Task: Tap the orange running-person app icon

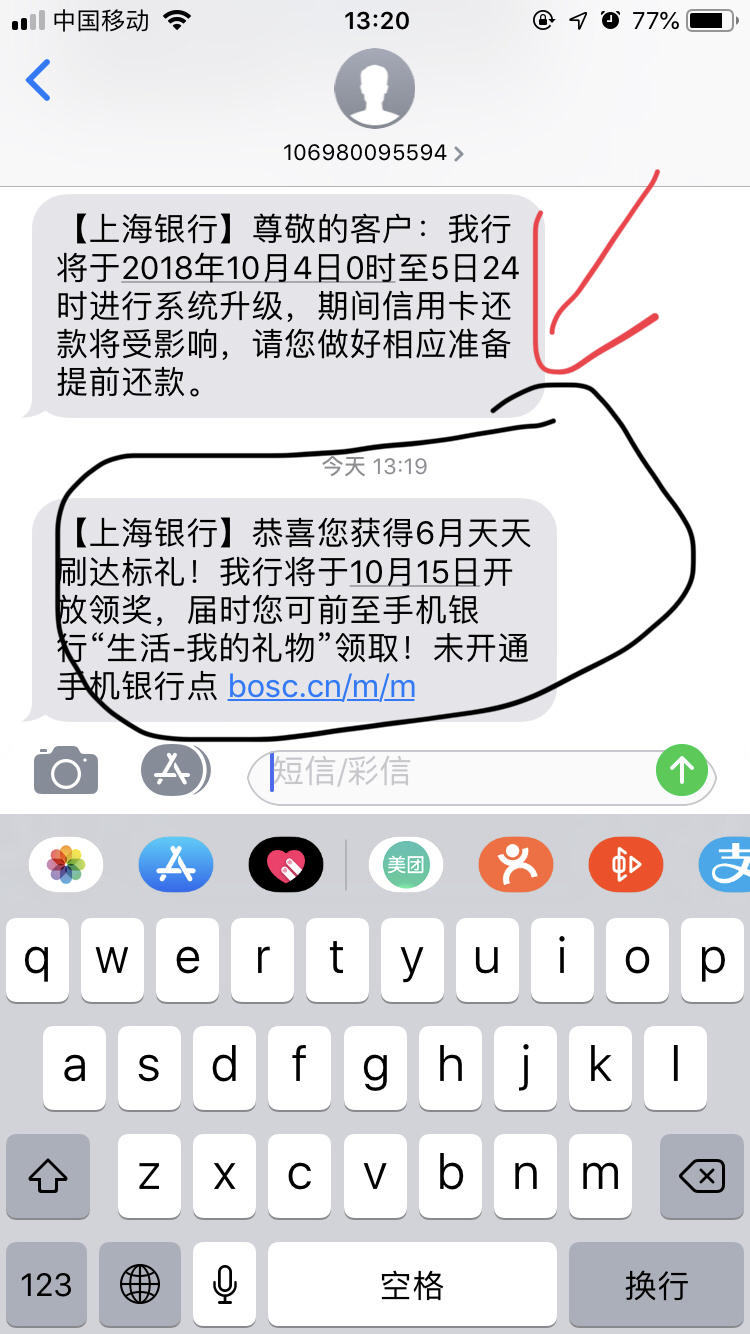Action: [x=515, y=864]
